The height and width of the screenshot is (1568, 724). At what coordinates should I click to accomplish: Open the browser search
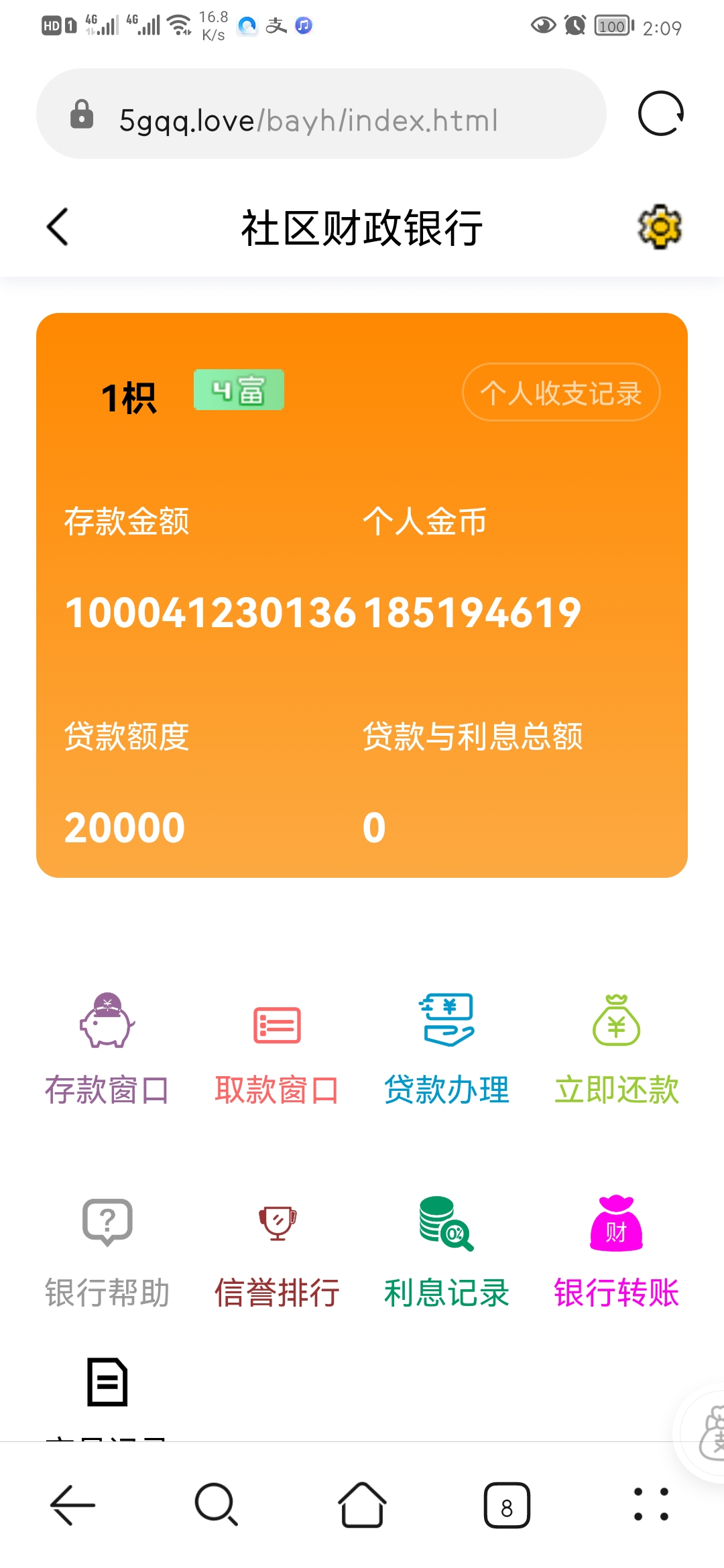(216, 1506)
